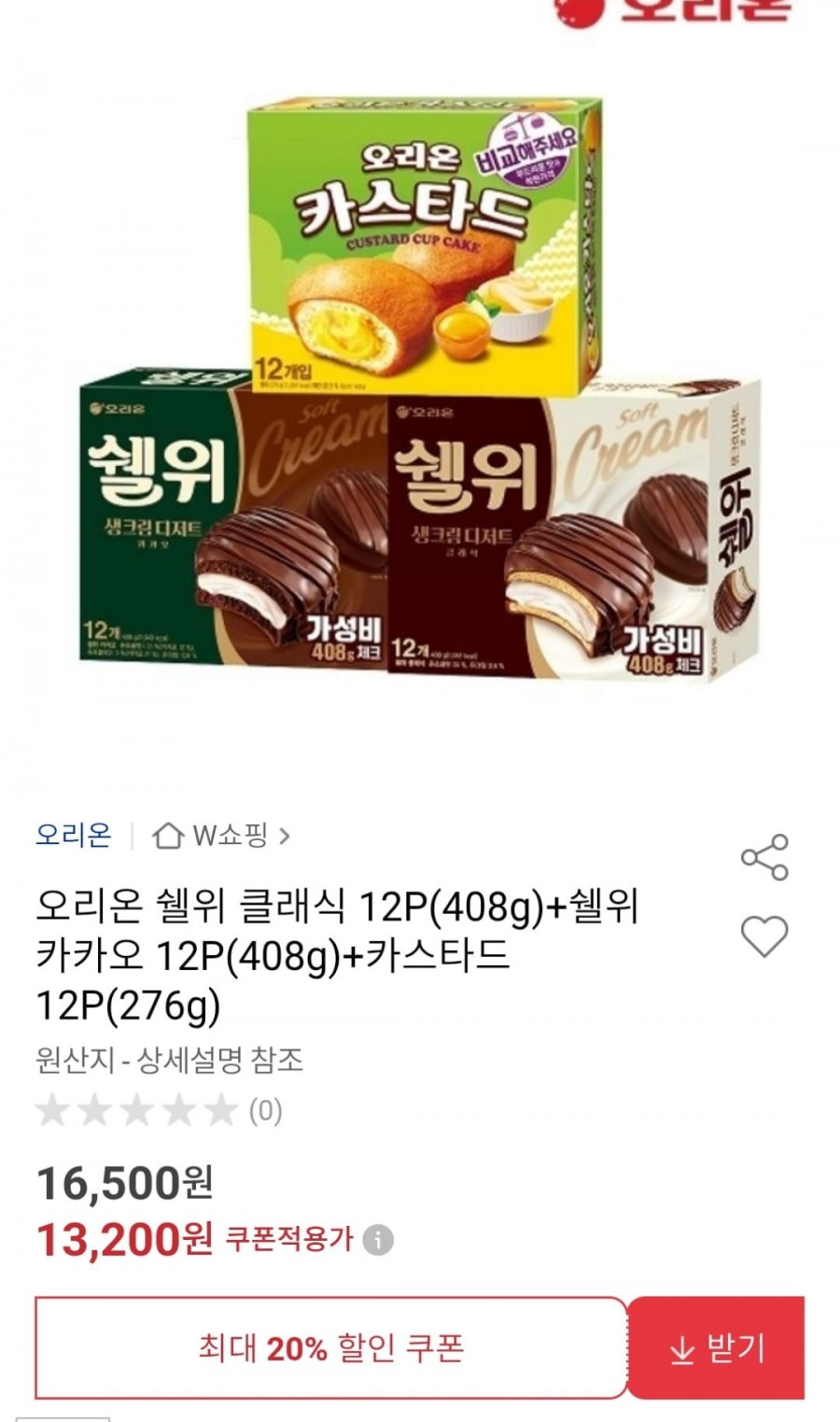Show coupon price info tooltip

pyautogui.click(x=378, y=1240)
